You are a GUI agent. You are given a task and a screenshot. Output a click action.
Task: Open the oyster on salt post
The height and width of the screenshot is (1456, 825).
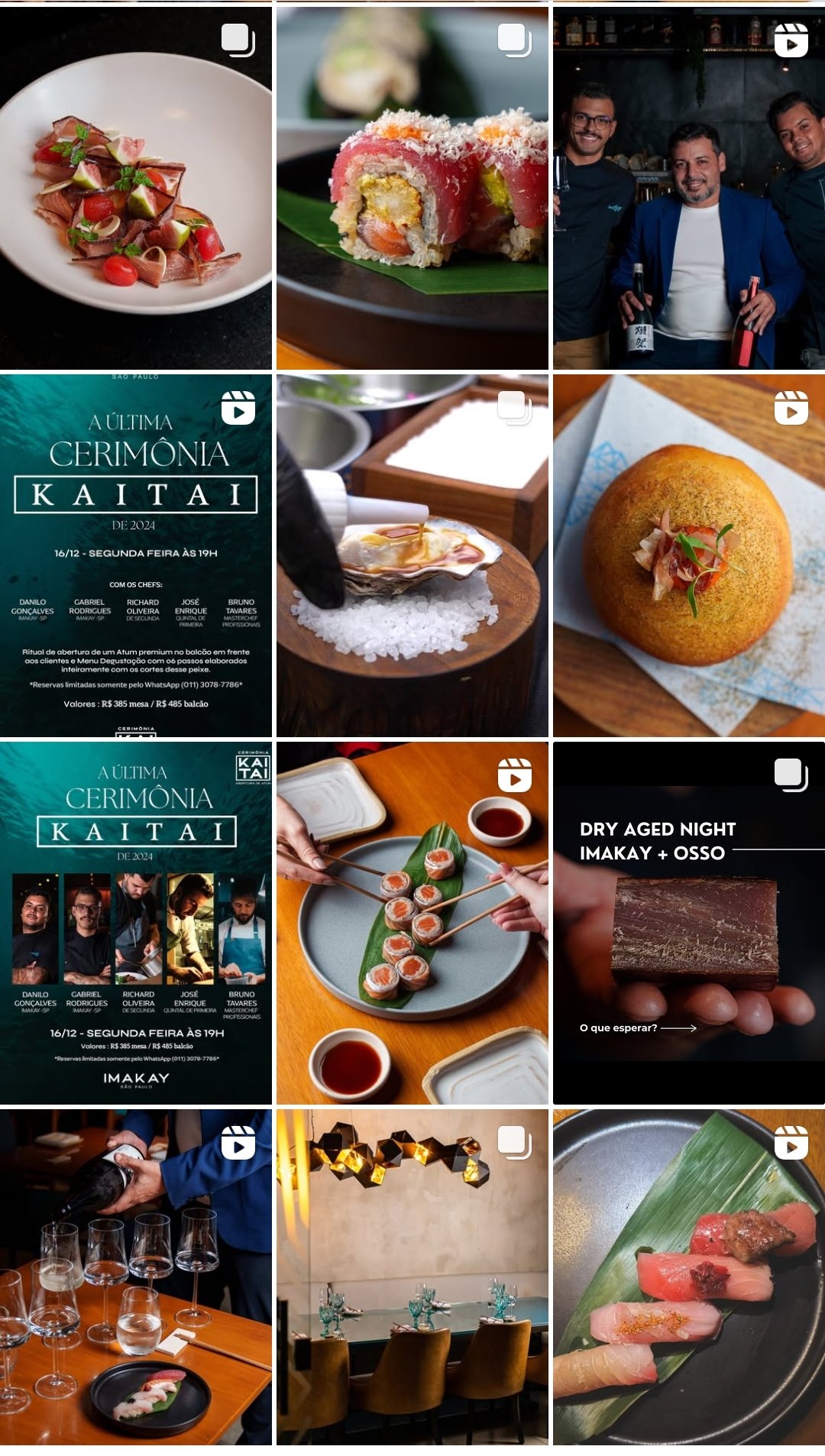pos(412,555)
